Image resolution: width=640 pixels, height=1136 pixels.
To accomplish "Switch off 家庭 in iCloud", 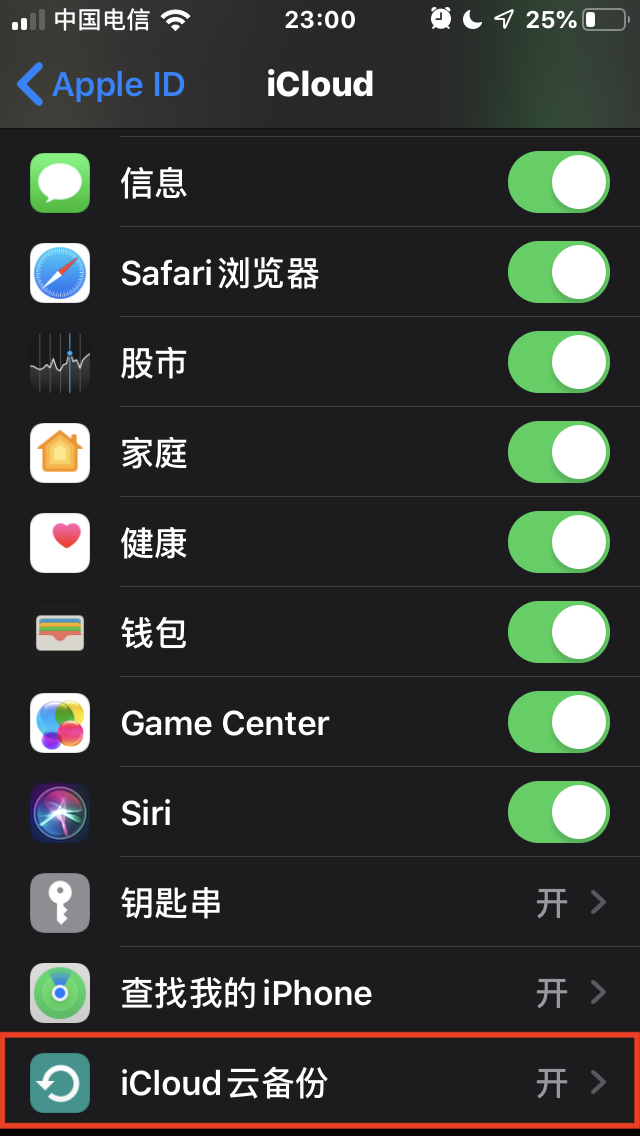I will pos(558,453).
